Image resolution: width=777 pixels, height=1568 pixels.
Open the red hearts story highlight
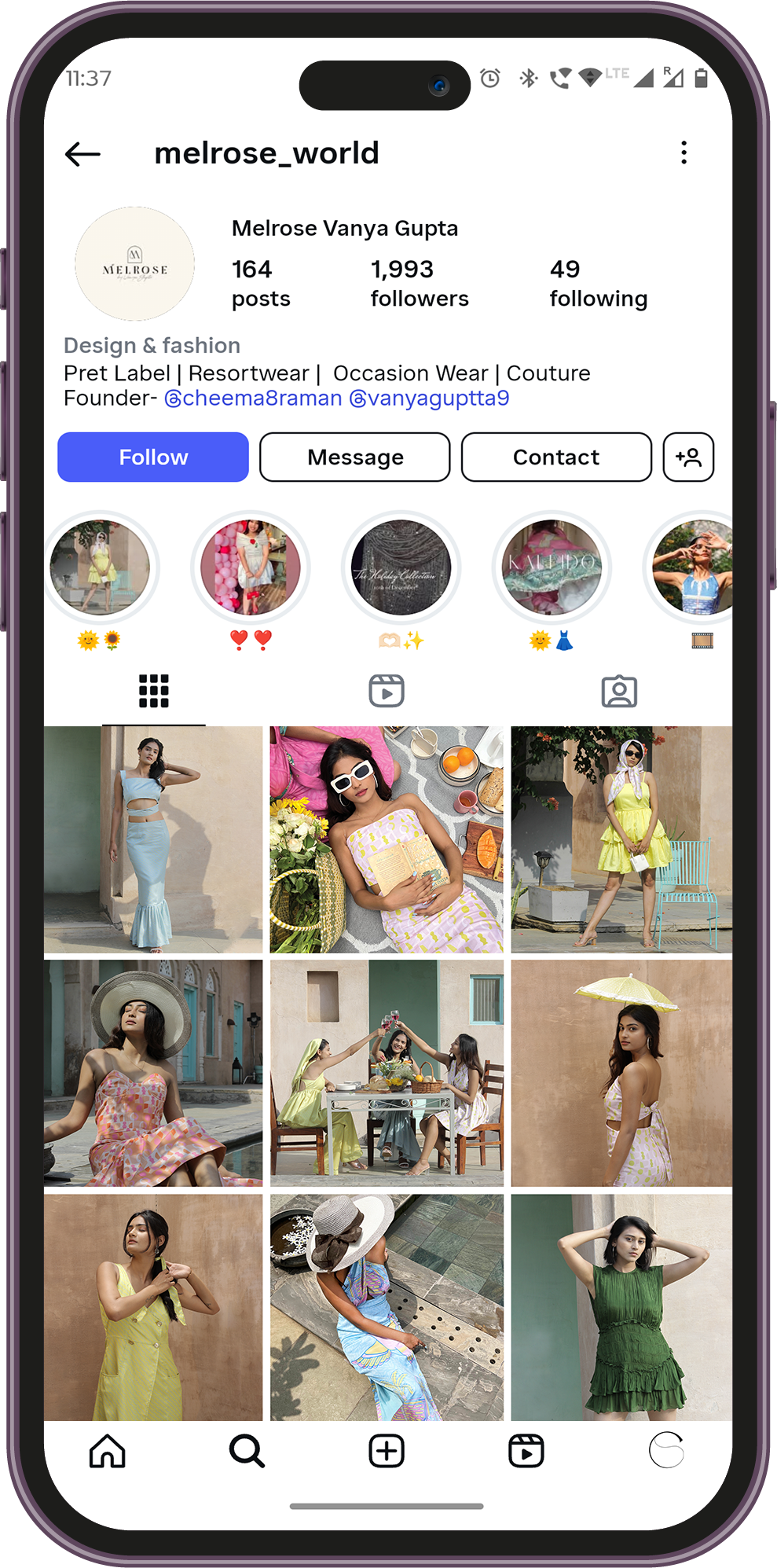pyautogui.click(x=251, y=568)
